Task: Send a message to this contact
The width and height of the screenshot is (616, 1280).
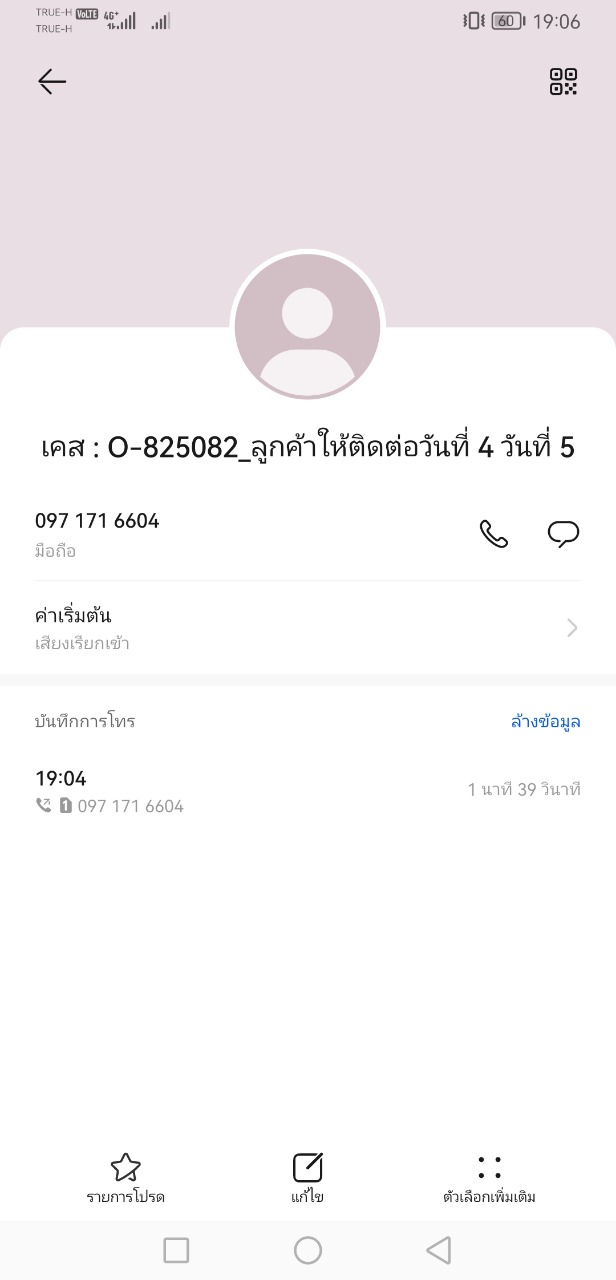Action: coord(563,534)
